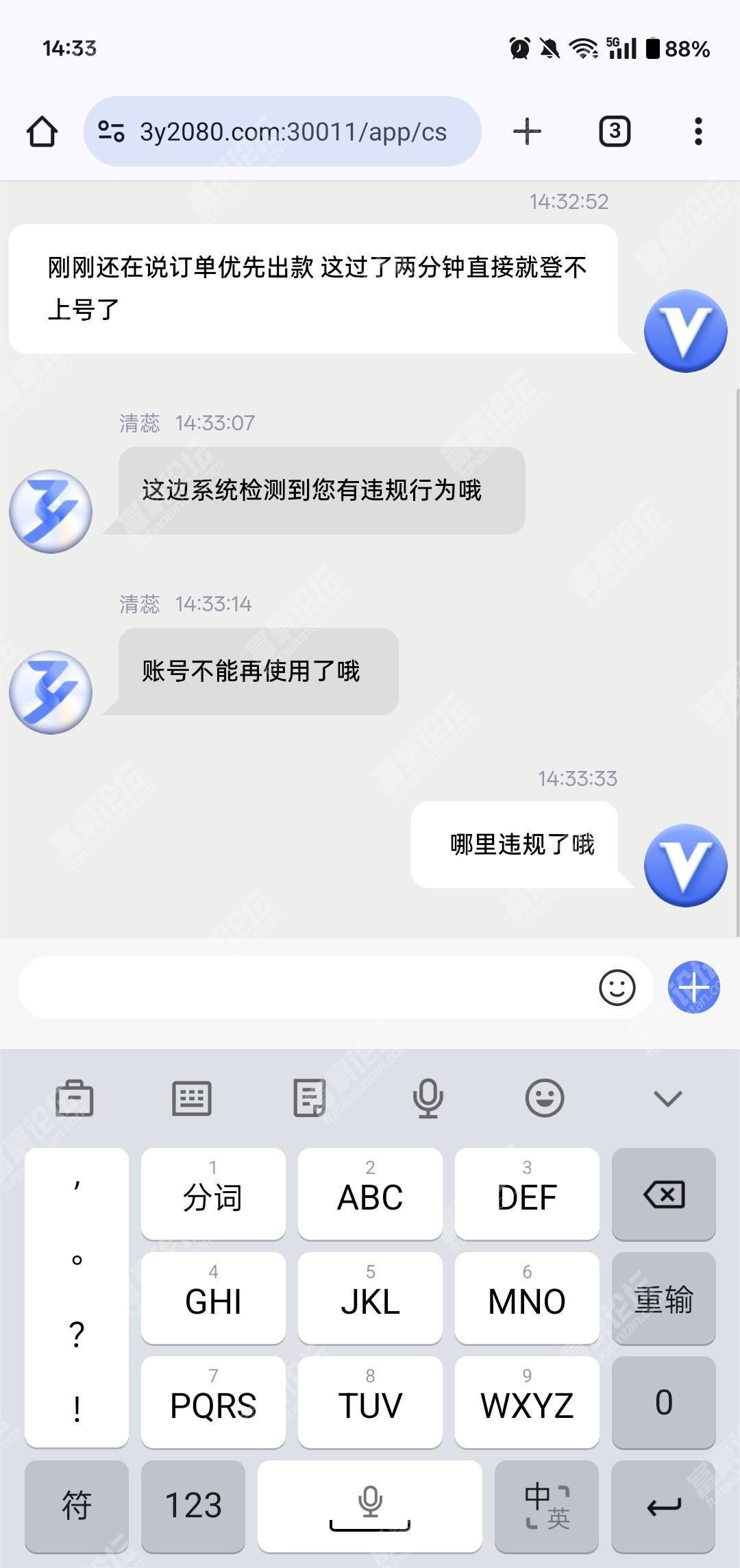Toggle Chinese/English input with 中英 key
The image size is (740, 1568).
coord(546,1506)
